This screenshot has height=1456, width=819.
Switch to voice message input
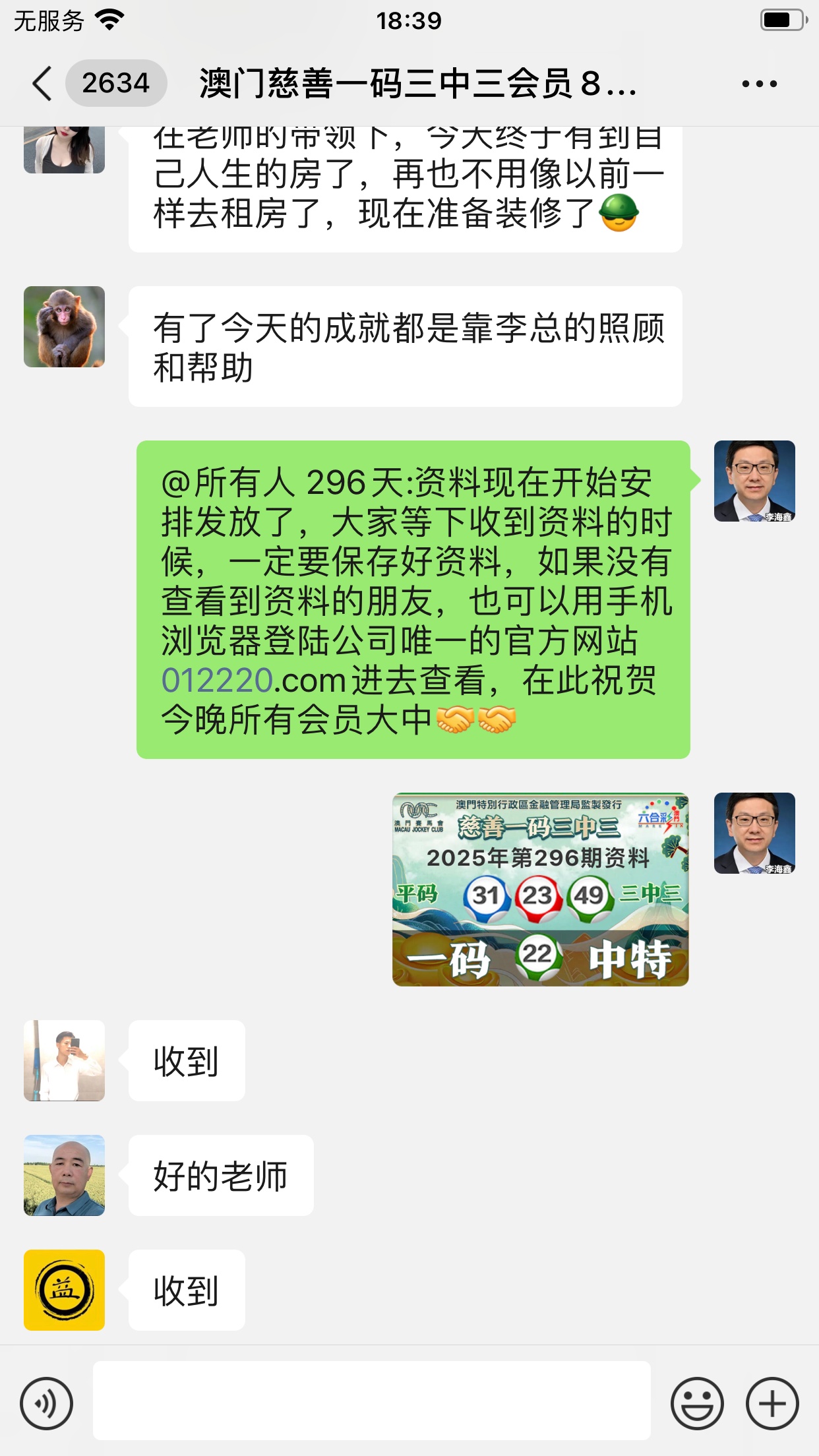click(x=46, y=1403)
